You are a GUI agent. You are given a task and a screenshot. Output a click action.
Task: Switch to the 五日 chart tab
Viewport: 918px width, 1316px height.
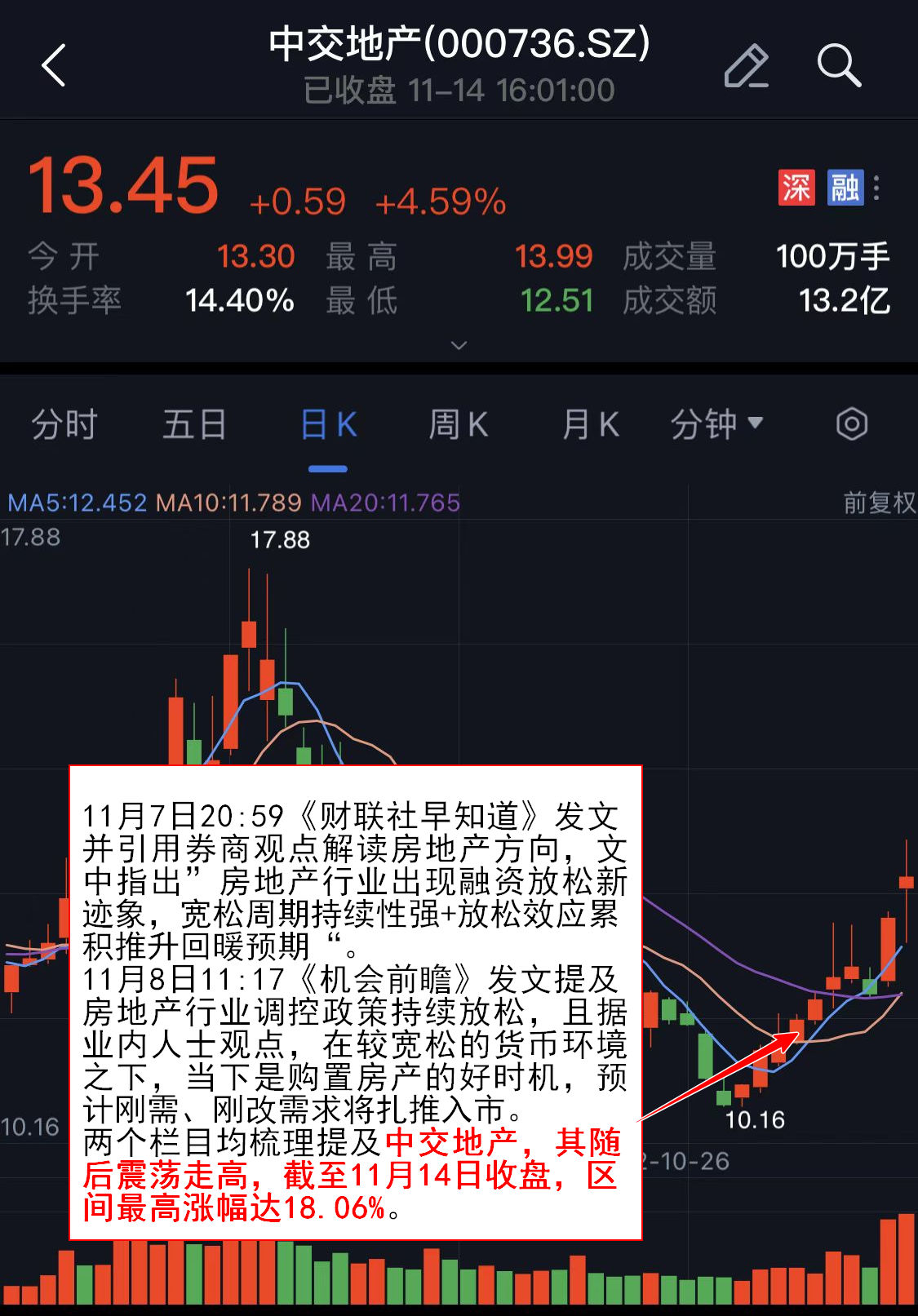click(x=194, y=425)
